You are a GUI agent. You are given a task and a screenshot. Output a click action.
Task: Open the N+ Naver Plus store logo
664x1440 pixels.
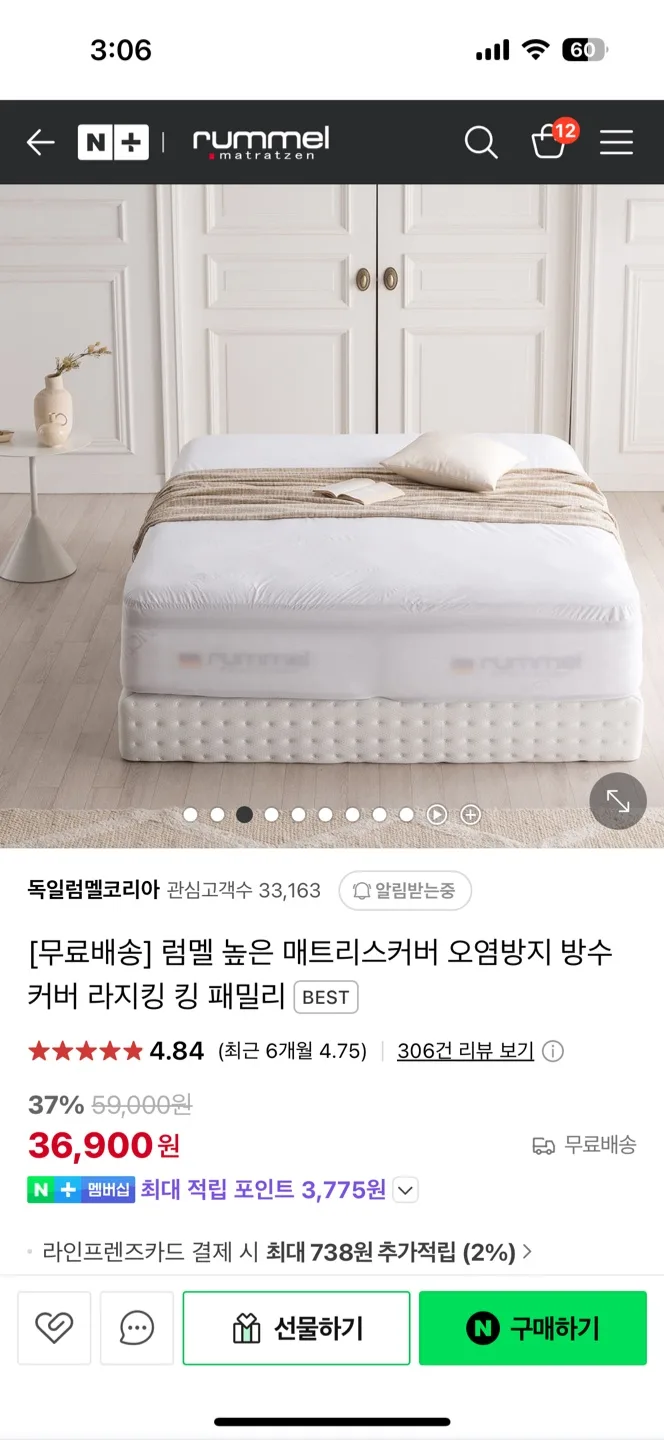[x=113, y=143]
